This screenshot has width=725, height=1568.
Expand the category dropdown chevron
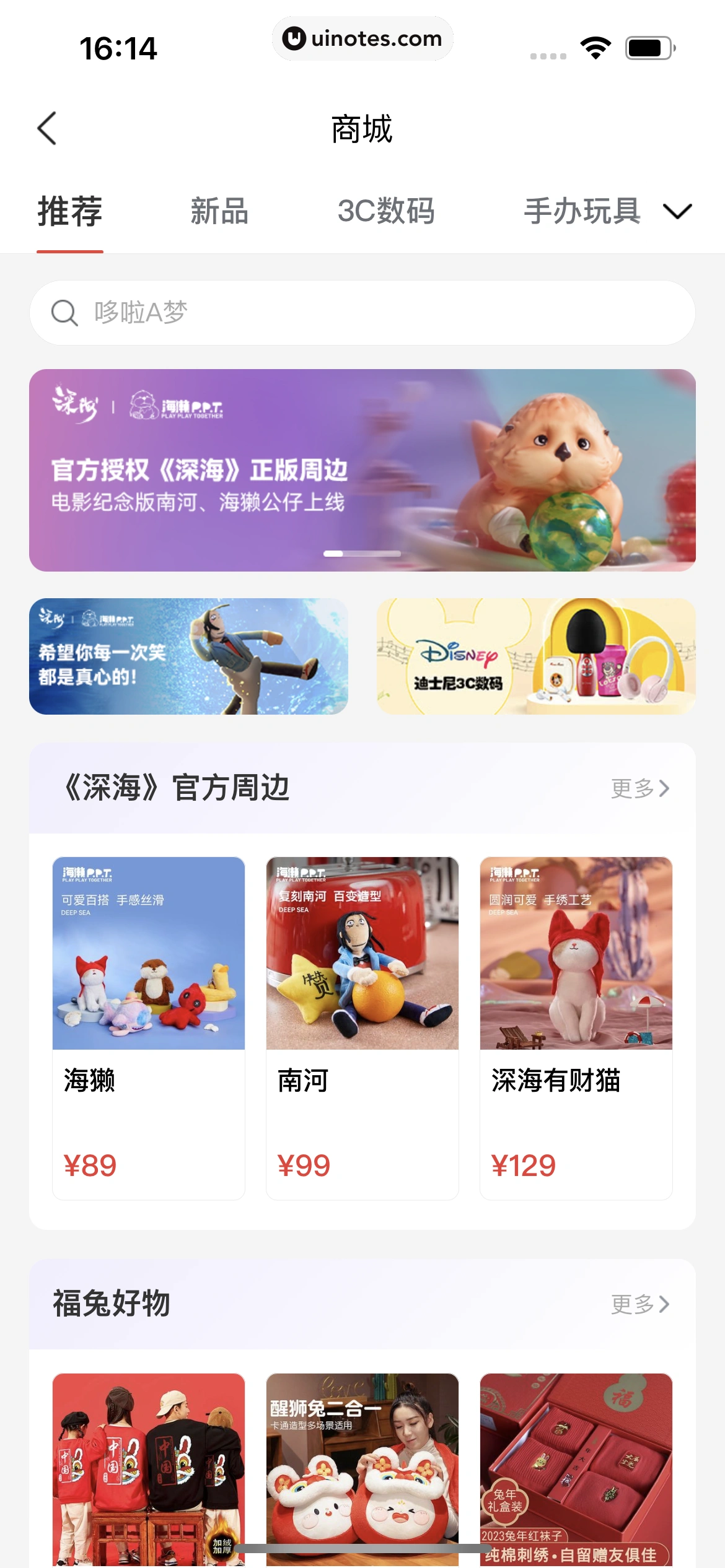click(677, 211)
